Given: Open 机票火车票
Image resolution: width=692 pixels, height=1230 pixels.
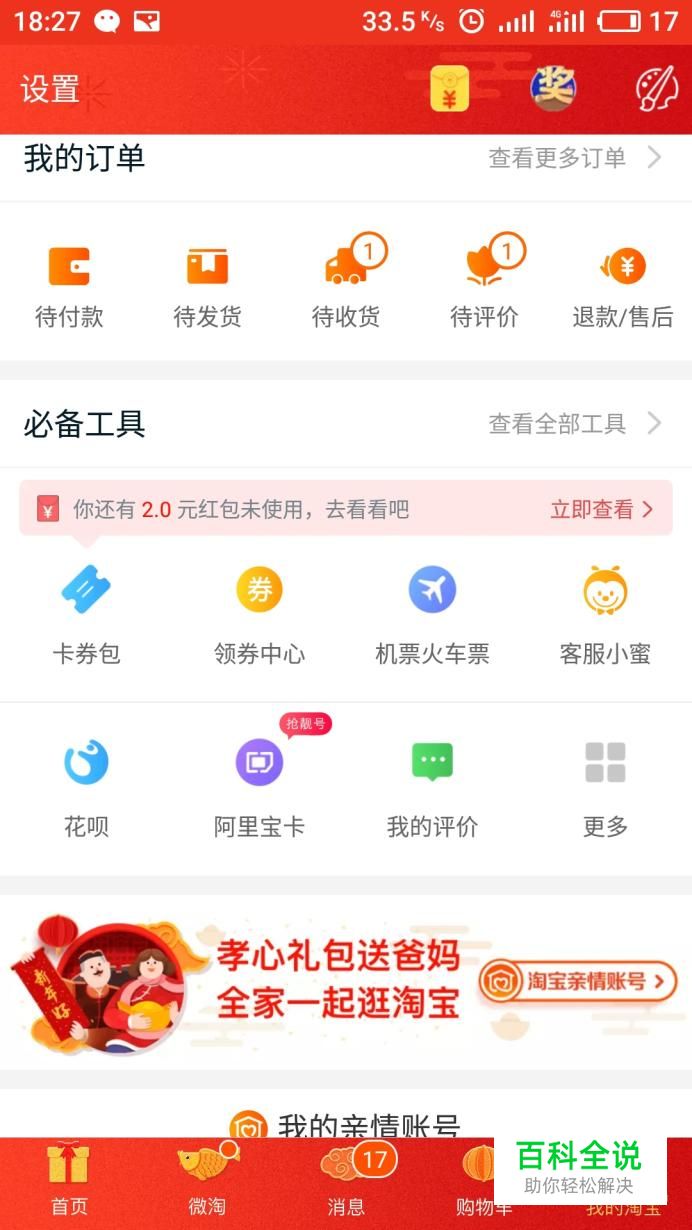Looking at the screenshot, I should coord(432,615).
